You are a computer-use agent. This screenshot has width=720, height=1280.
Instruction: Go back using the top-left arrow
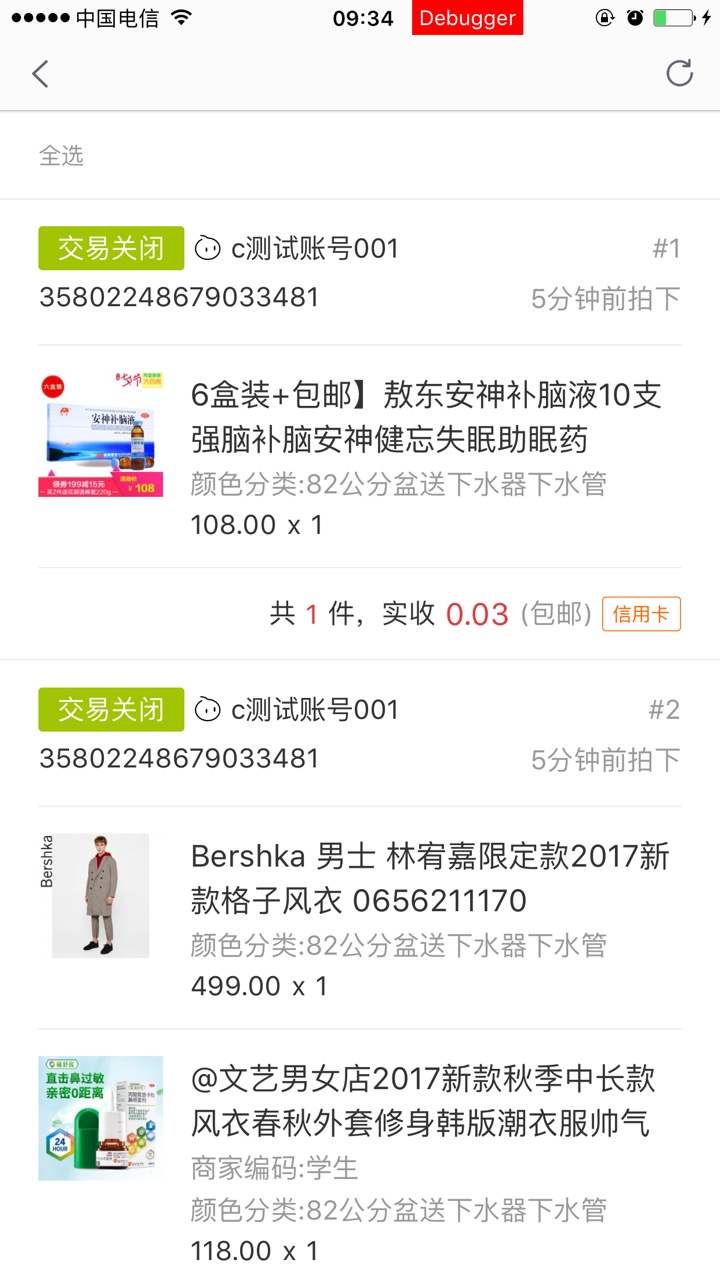pos(40,74)
